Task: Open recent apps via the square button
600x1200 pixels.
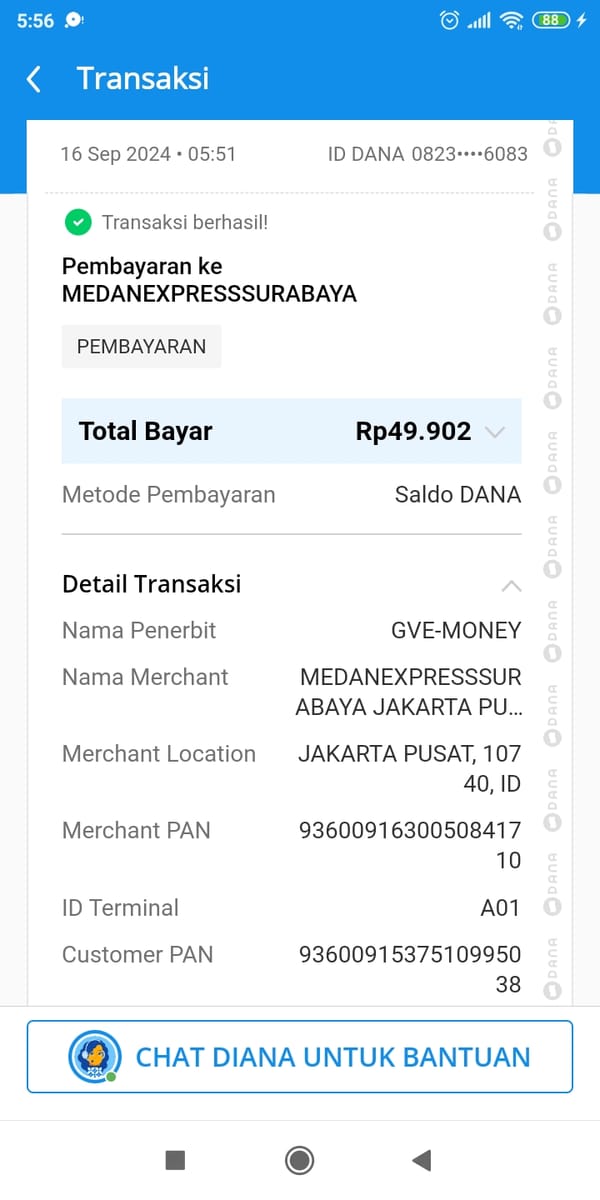Action: coord(175,1160)
